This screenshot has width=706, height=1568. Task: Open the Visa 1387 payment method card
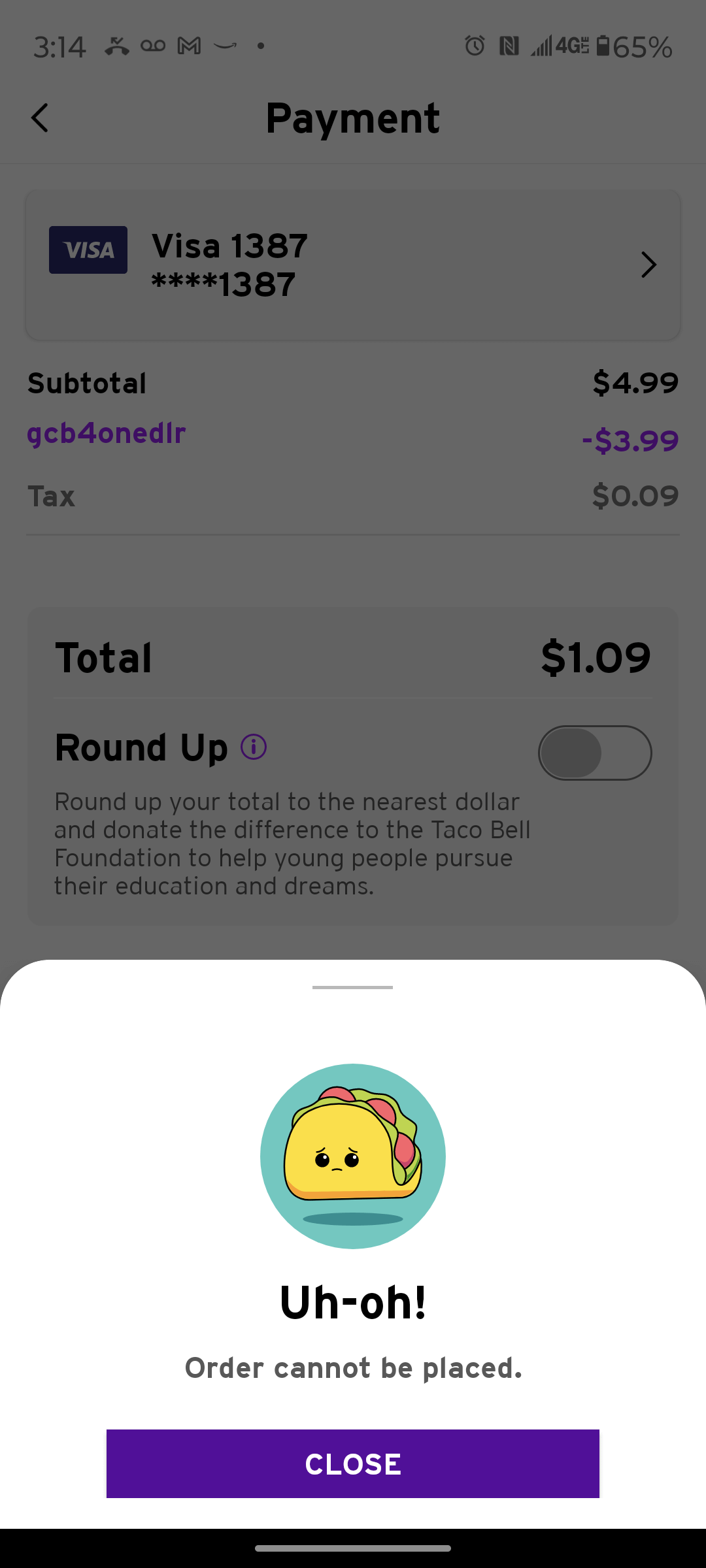click(x=353, y=265)
